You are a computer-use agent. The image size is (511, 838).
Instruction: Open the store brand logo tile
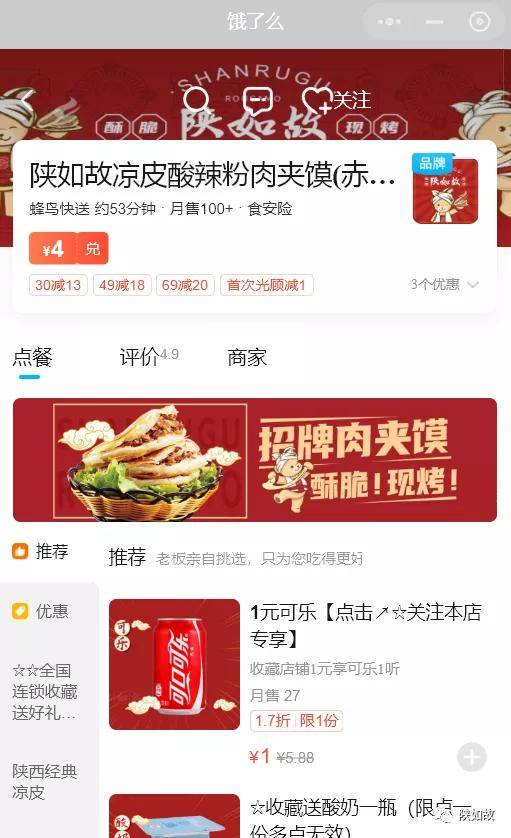click(445, 189)
